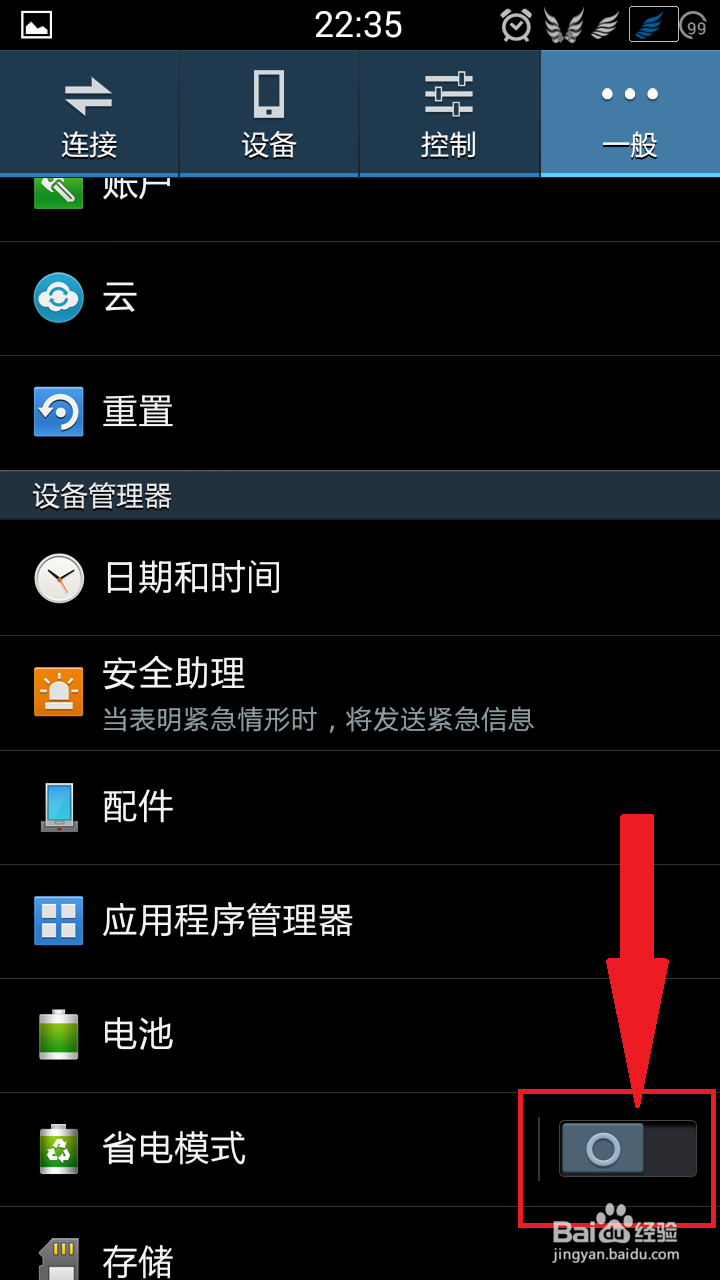Switch to the 设备 tab
The height and width of the screenshot is (1280, 720).
click(269, 112)
